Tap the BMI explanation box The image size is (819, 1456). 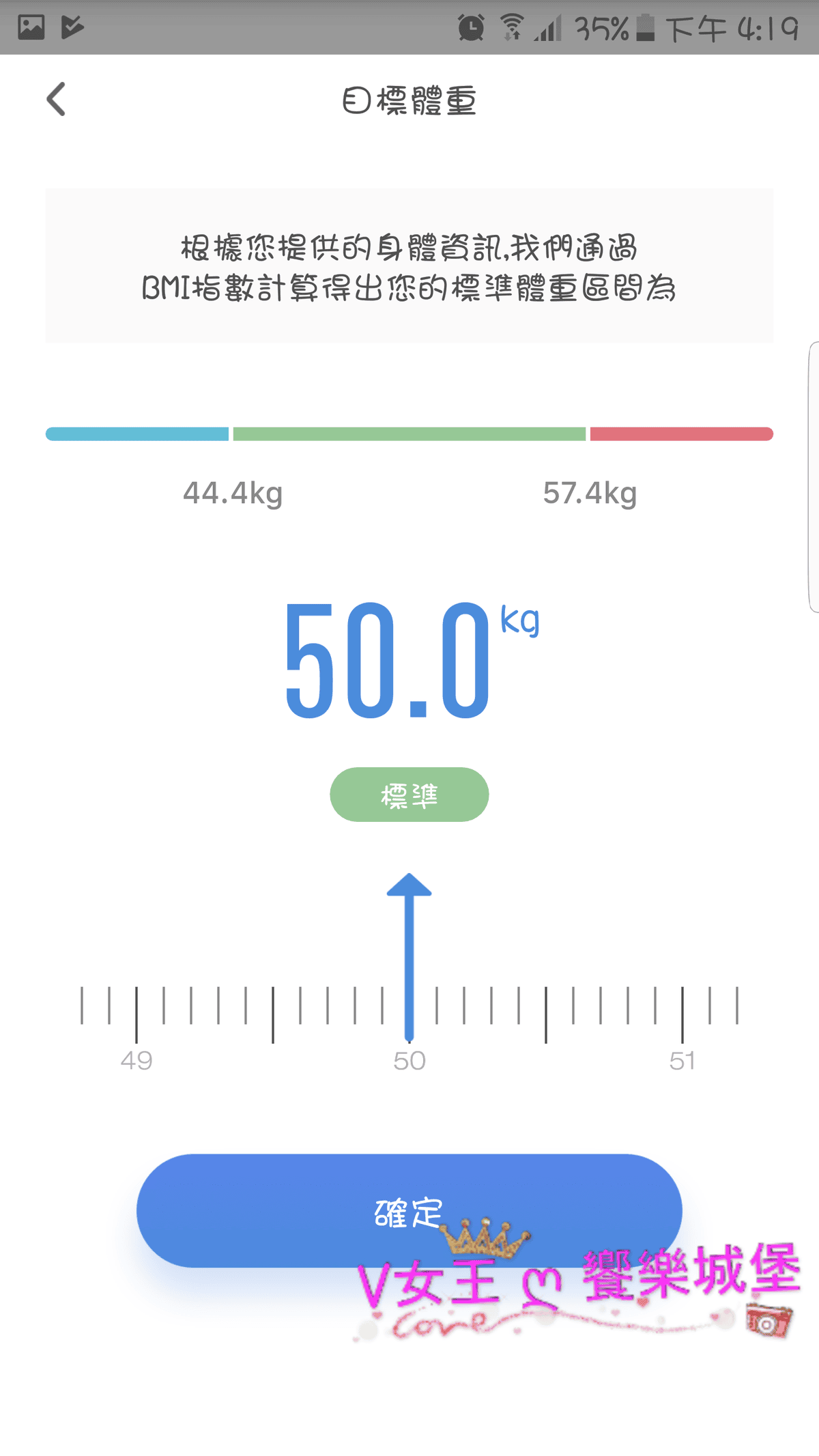409,265
